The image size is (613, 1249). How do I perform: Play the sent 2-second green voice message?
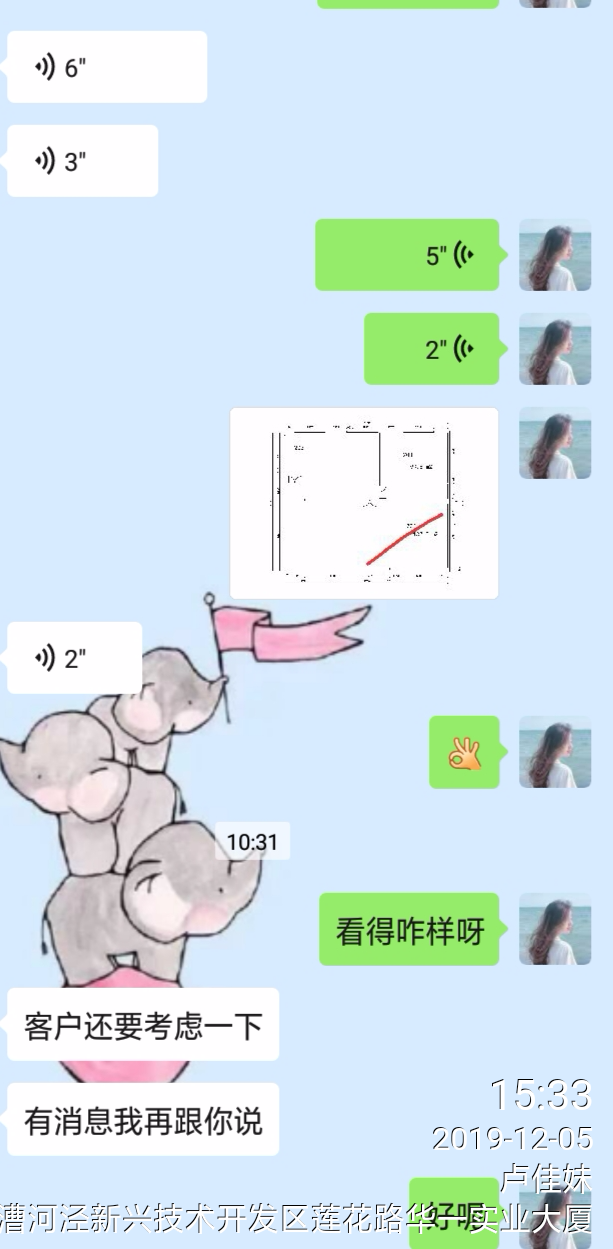pyautogui.click(x=431, y=349)
